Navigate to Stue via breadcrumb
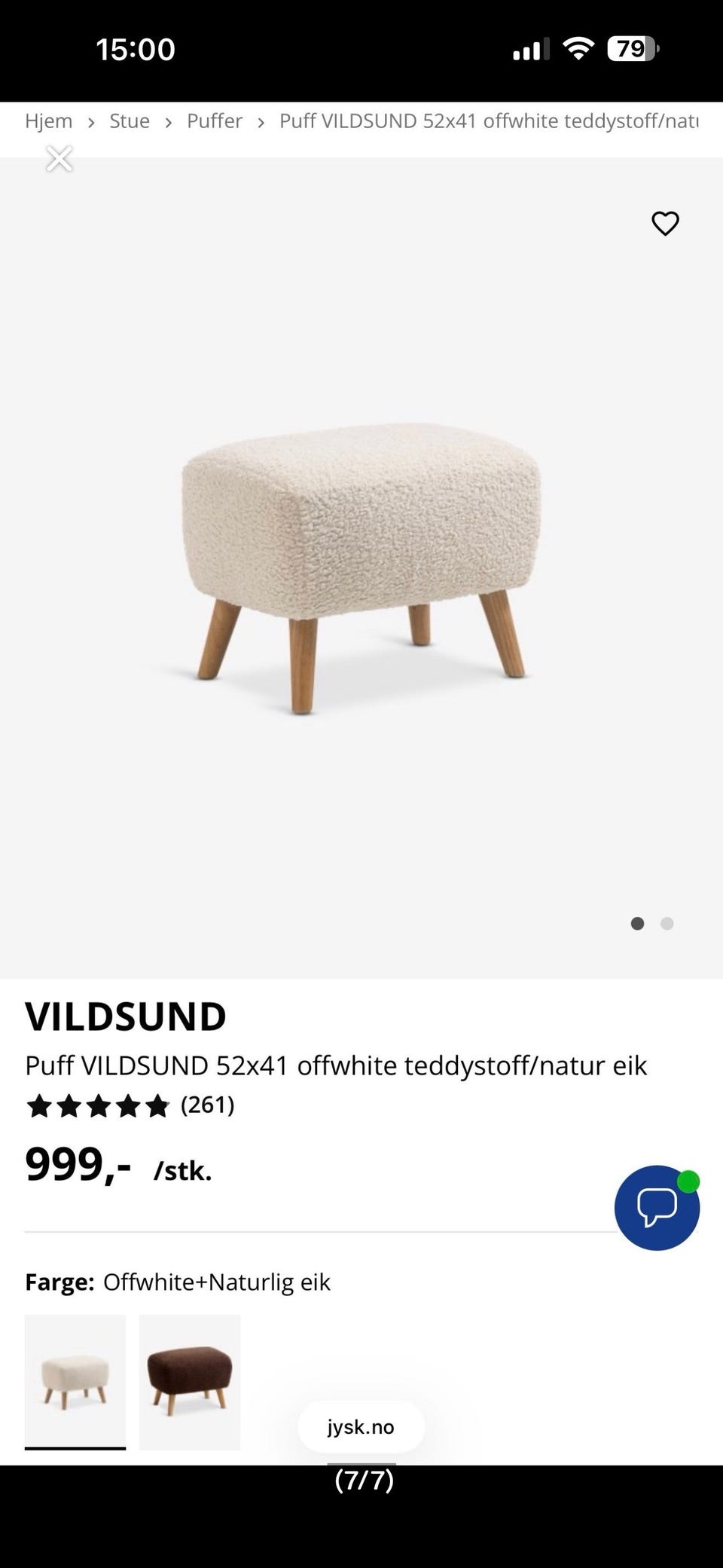Screen dimensions: 723x1568 pyautogui.click(x=129, y=121)
